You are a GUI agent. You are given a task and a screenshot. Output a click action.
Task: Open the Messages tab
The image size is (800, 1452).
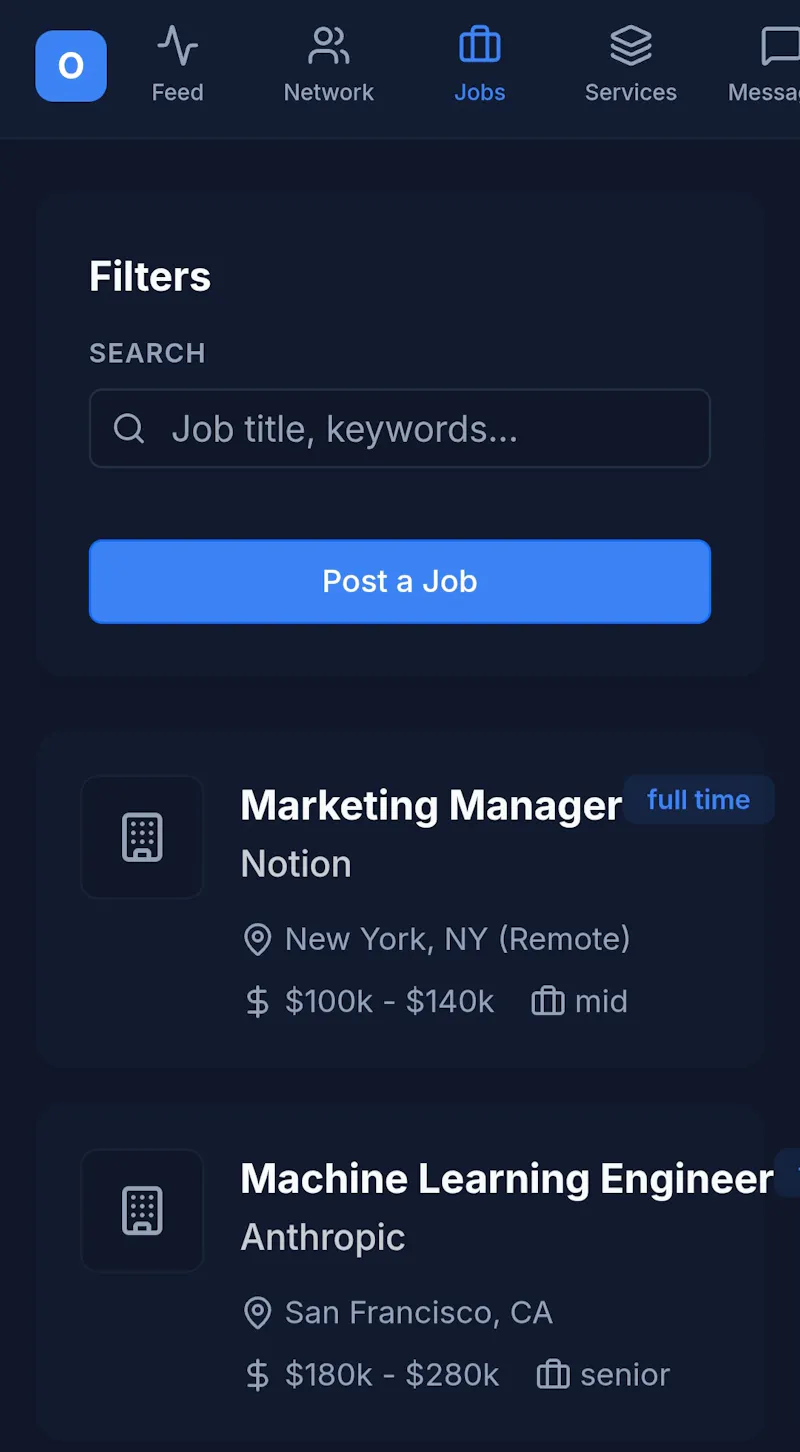click(x=766, y=66)
